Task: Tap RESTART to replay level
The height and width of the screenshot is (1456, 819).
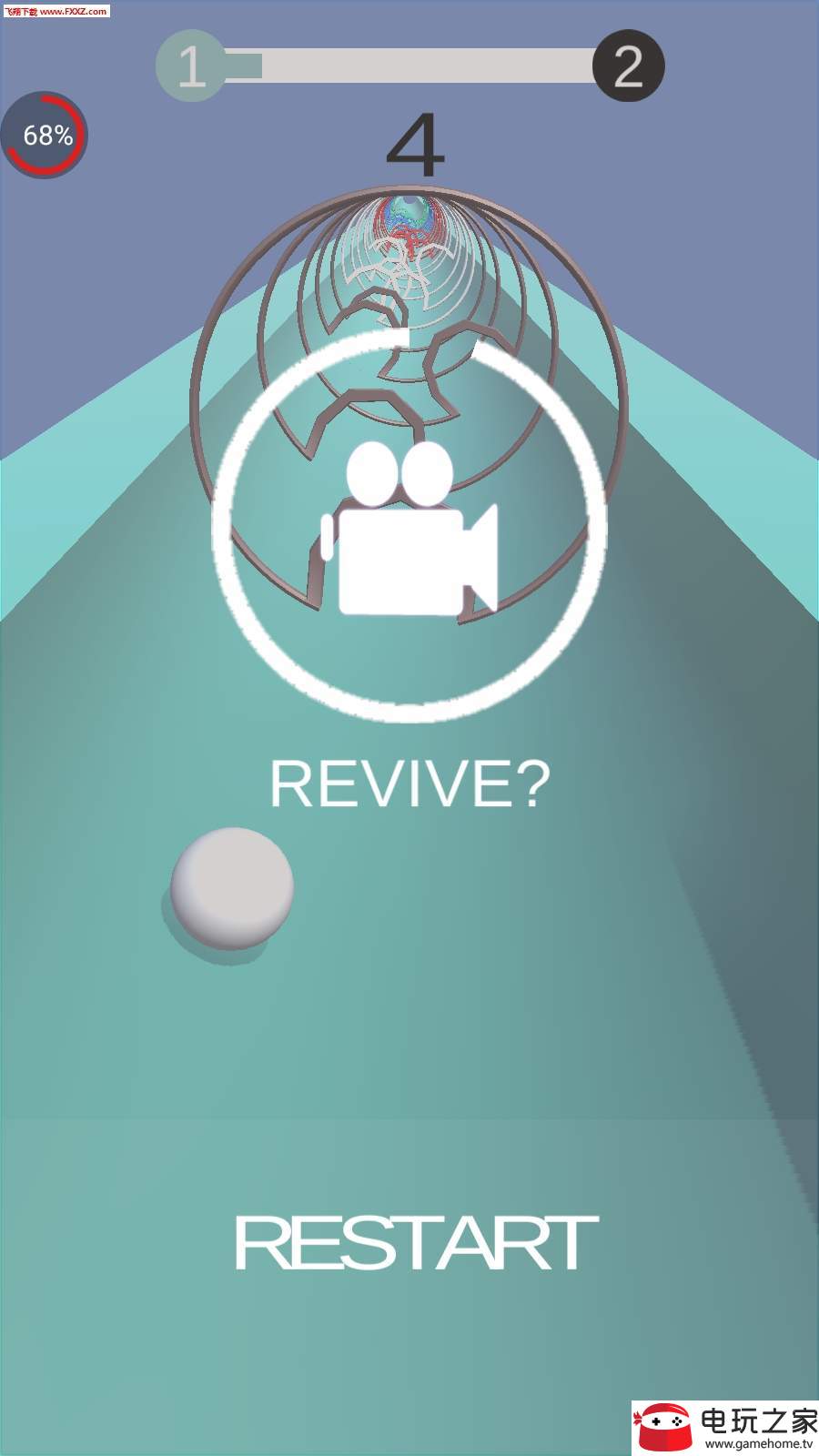Action: point(416,1244)
